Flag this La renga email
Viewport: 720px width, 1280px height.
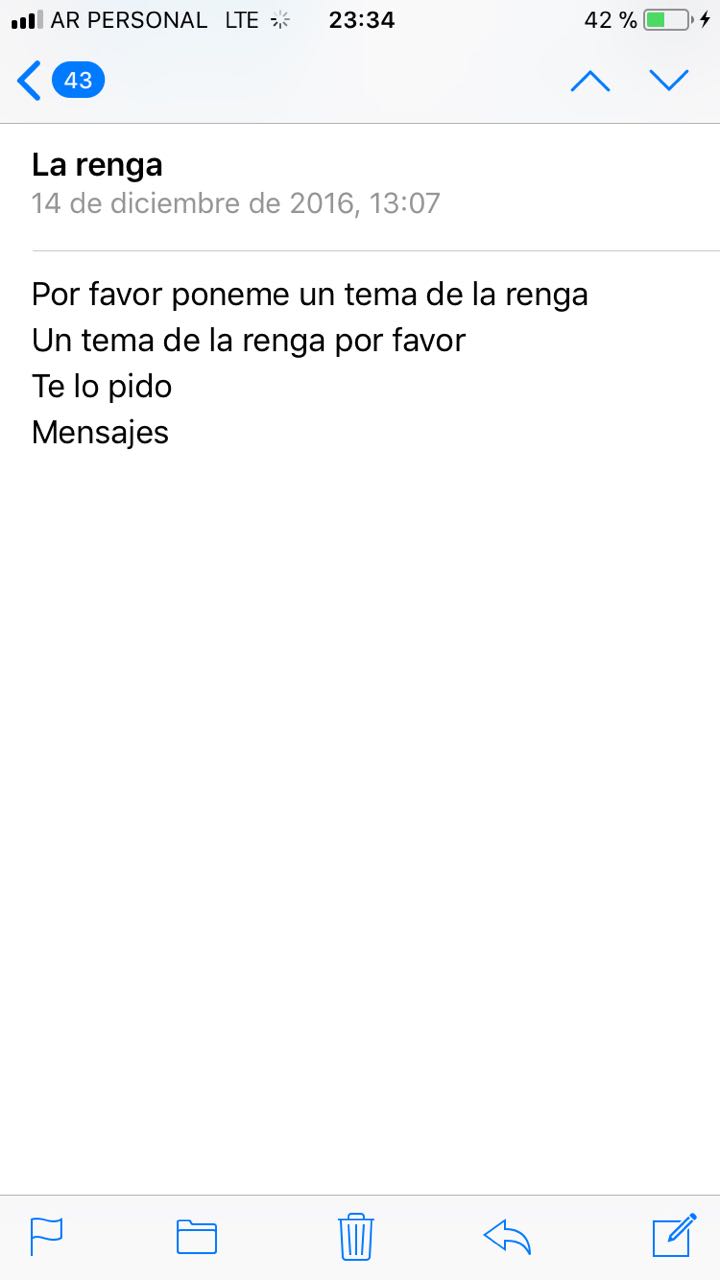coord(46,1237)
